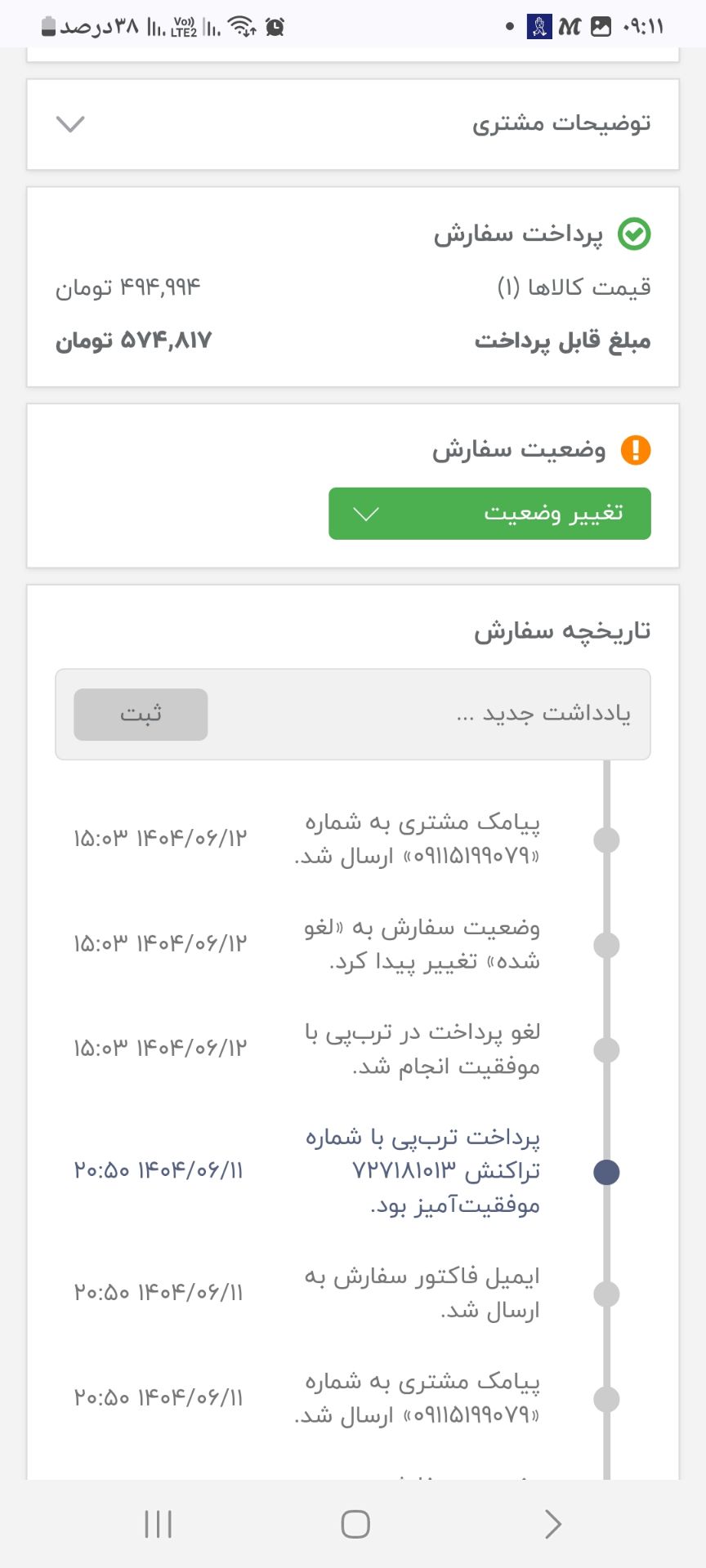Expand the توضیحات مشتری section

353,124
